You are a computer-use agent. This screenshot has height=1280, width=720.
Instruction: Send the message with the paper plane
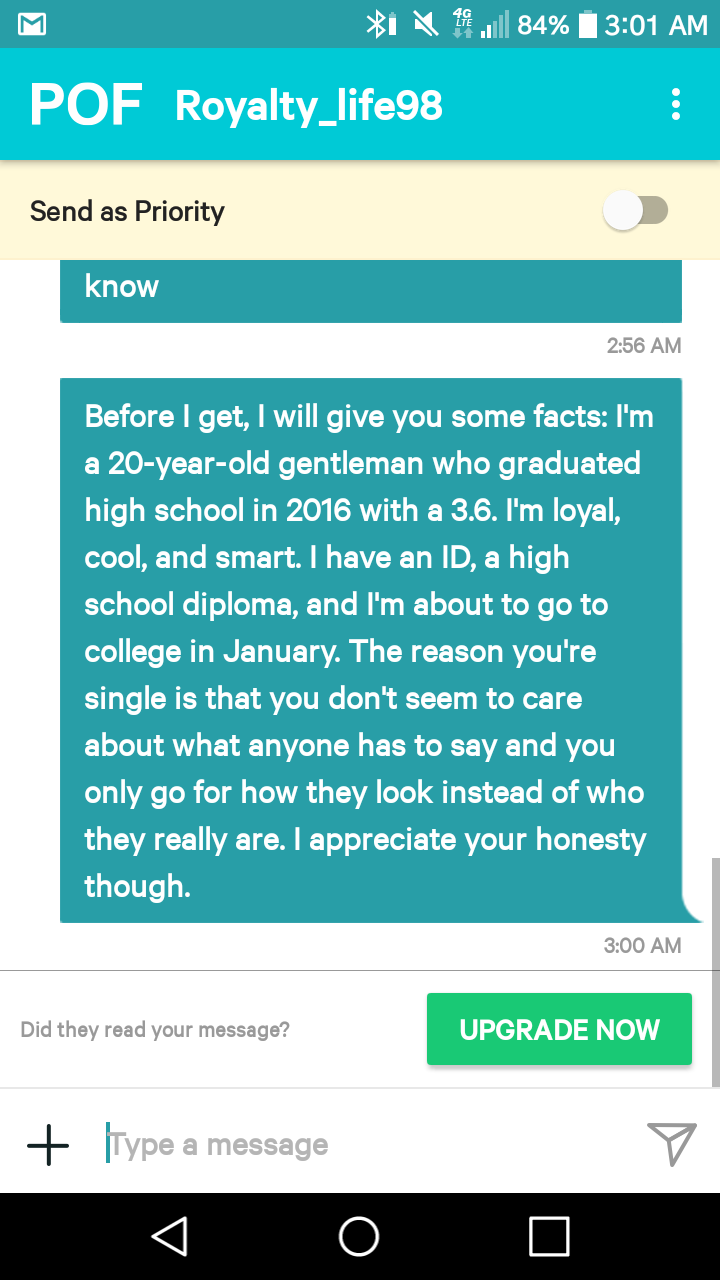click(671, 1143)
